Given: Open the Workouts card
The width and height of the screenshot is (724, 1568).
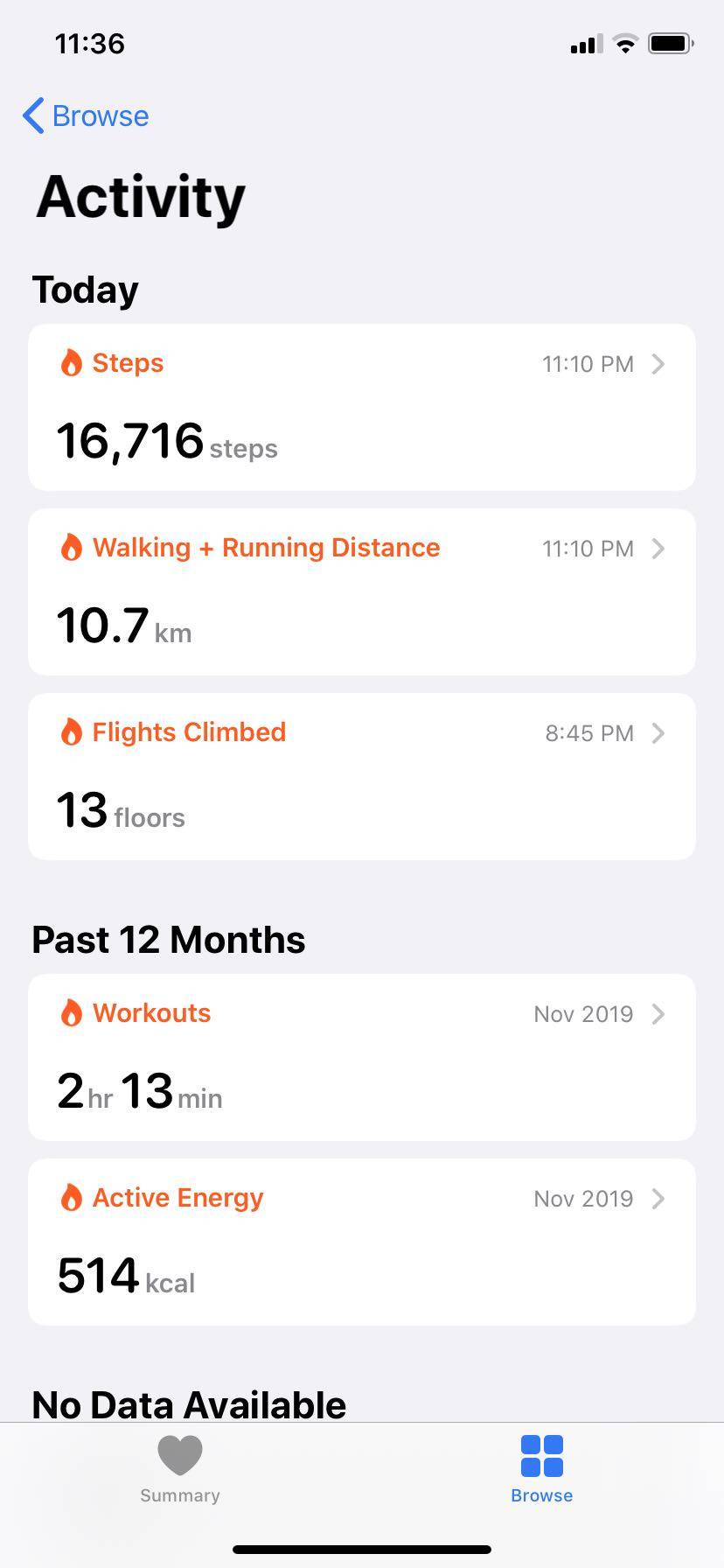Looking at the screenshot, I should [x=362, y=1057].
